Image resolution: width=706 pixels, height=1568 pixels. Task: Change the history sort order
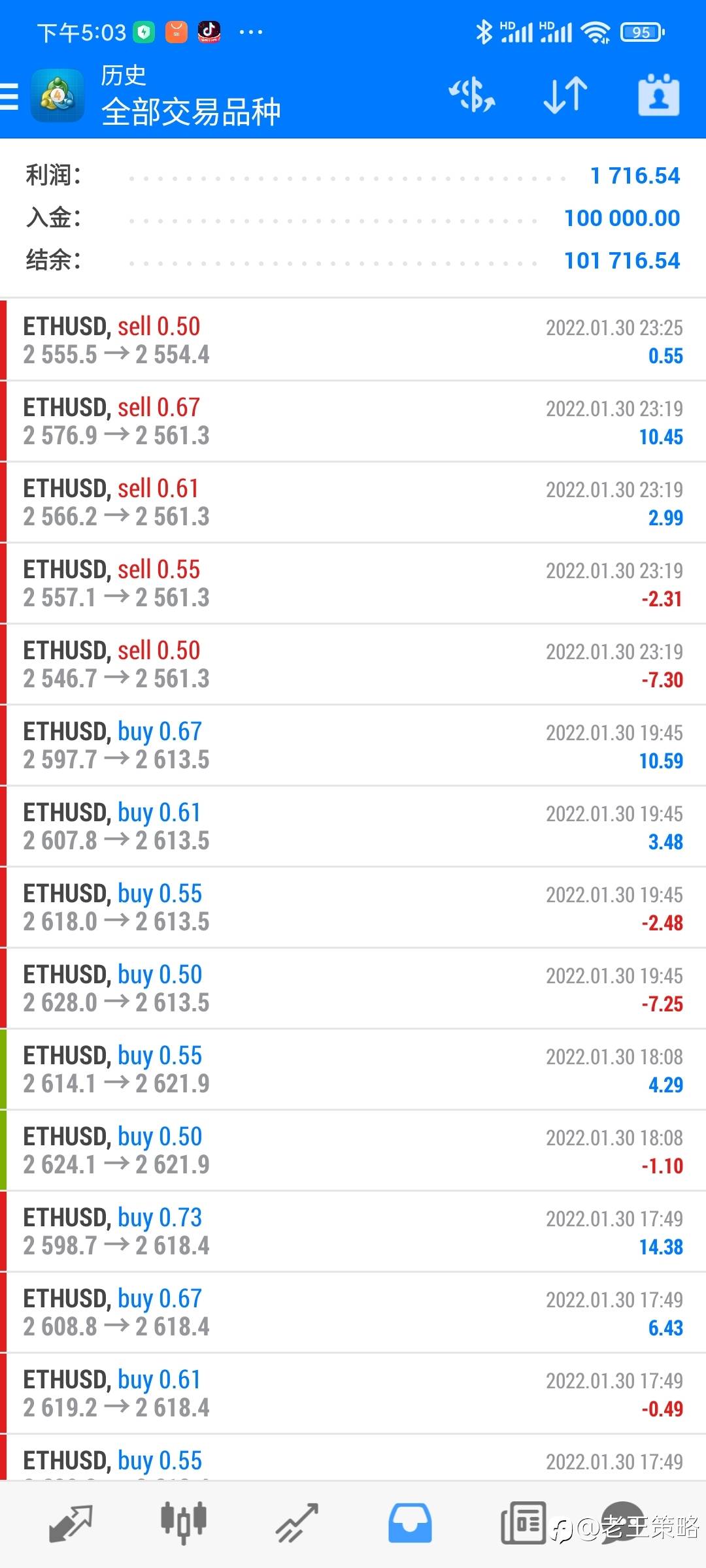(565, 95)
